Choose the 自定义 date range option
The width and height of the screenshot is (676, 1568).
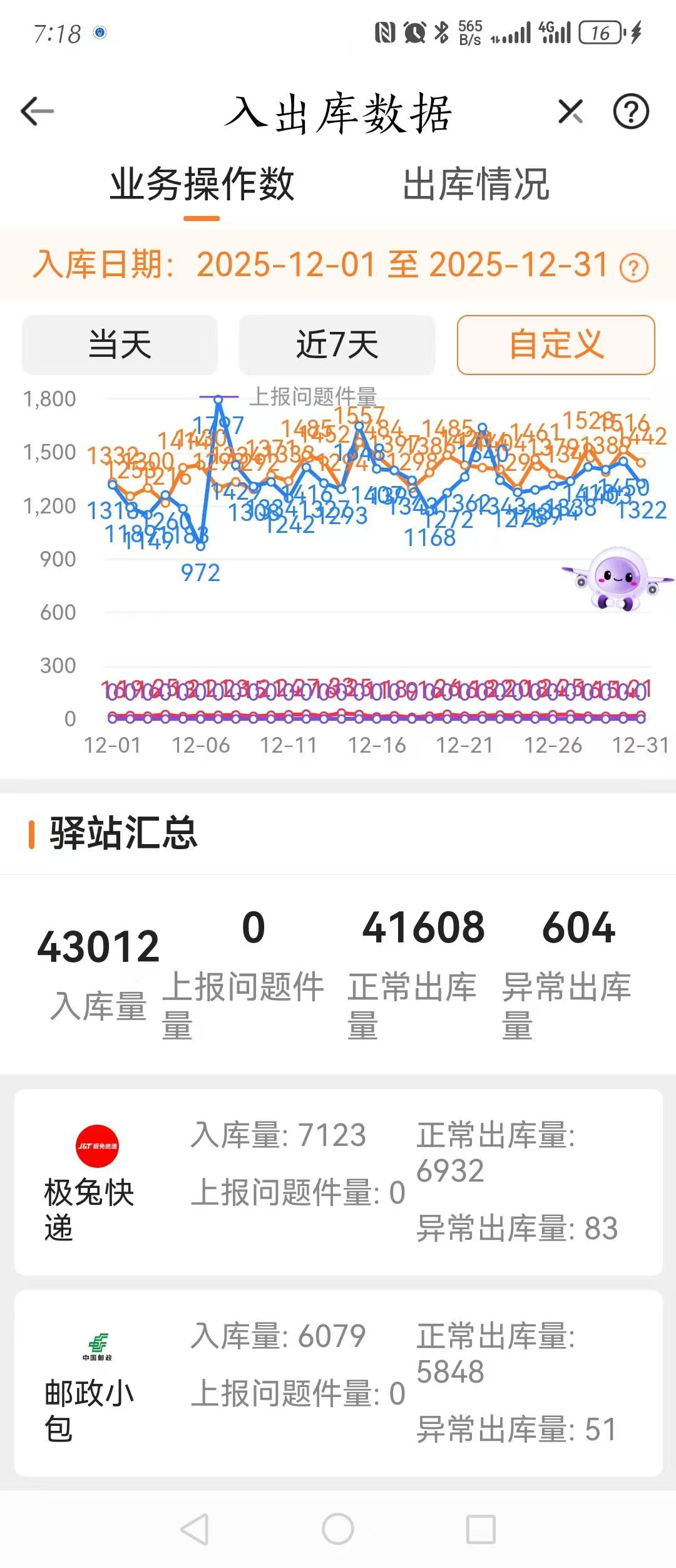[556, 345]
